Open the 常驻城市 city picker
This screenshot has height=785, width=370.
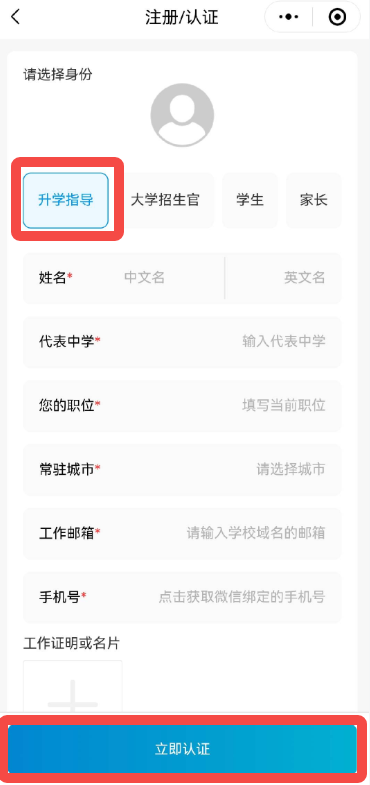182,470
